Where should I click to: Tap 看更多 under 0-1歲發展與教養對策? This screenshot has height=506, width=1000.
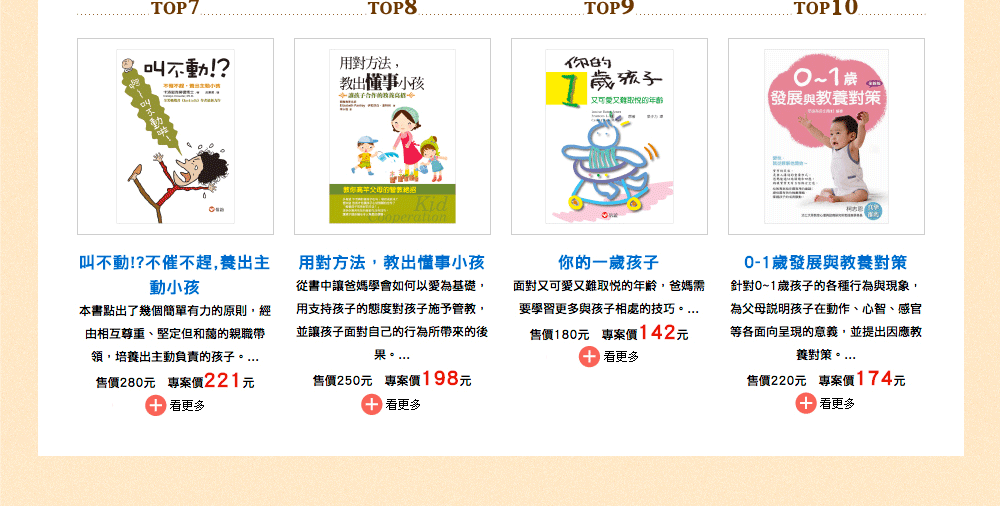tap(826, 403)
